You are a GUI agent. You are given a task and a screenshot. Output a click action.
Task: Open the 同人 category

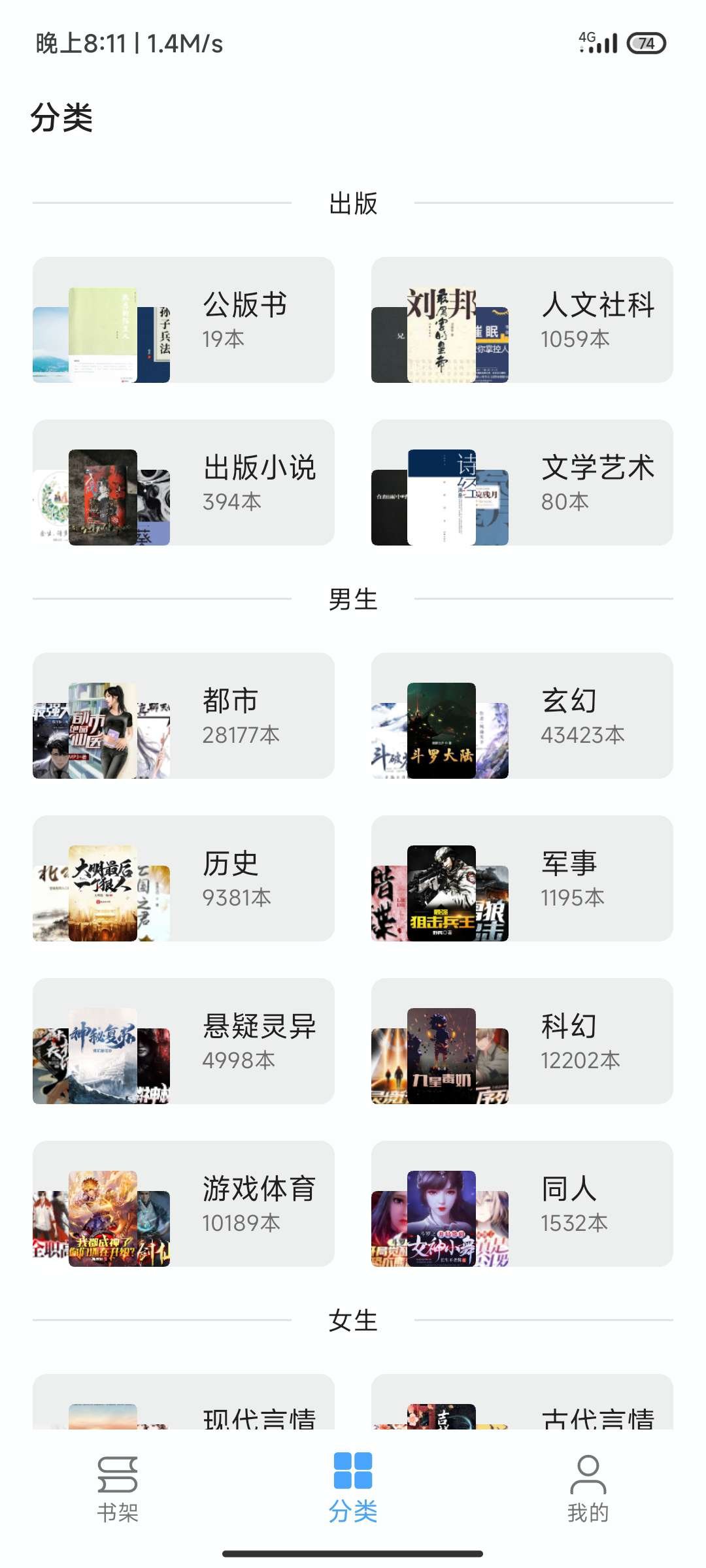pyautogui.click(x=522, y=1203)
